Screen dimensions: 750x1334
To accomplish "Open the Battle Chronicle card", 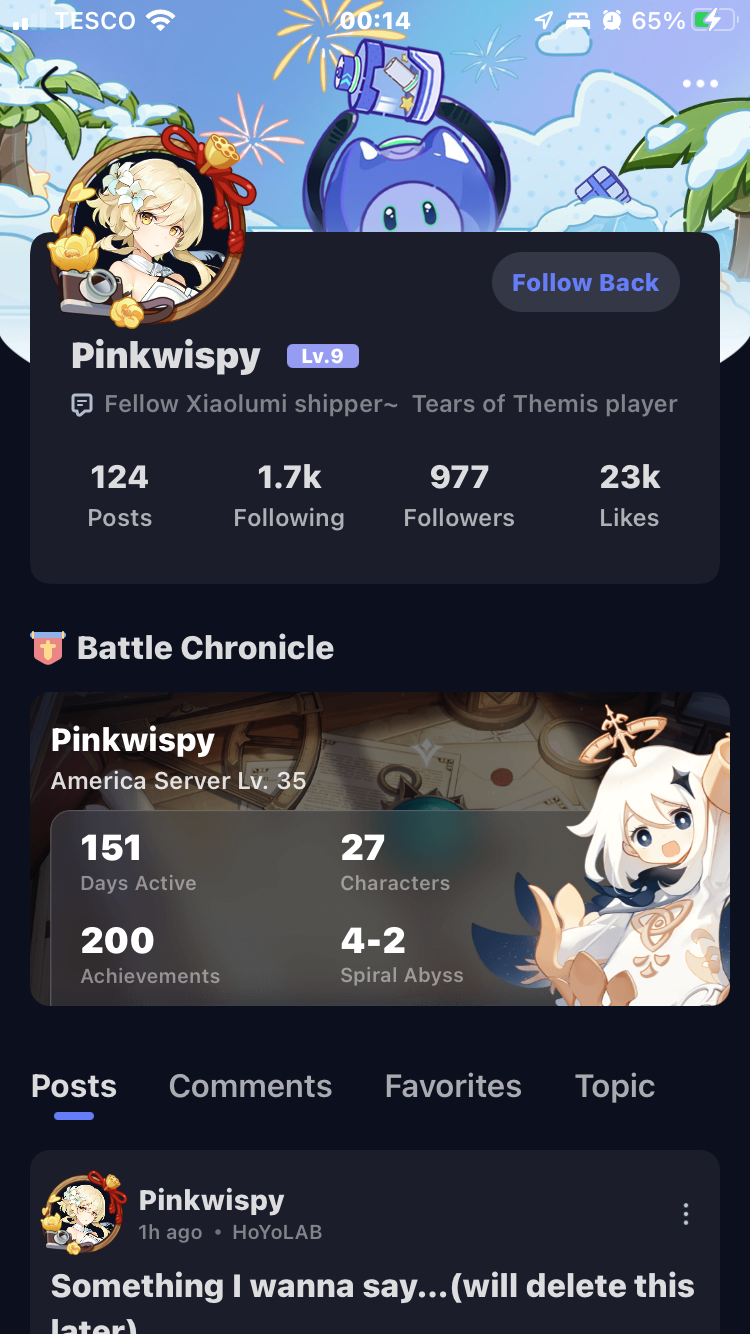I will pyautogui.click(x=380, y=850).
